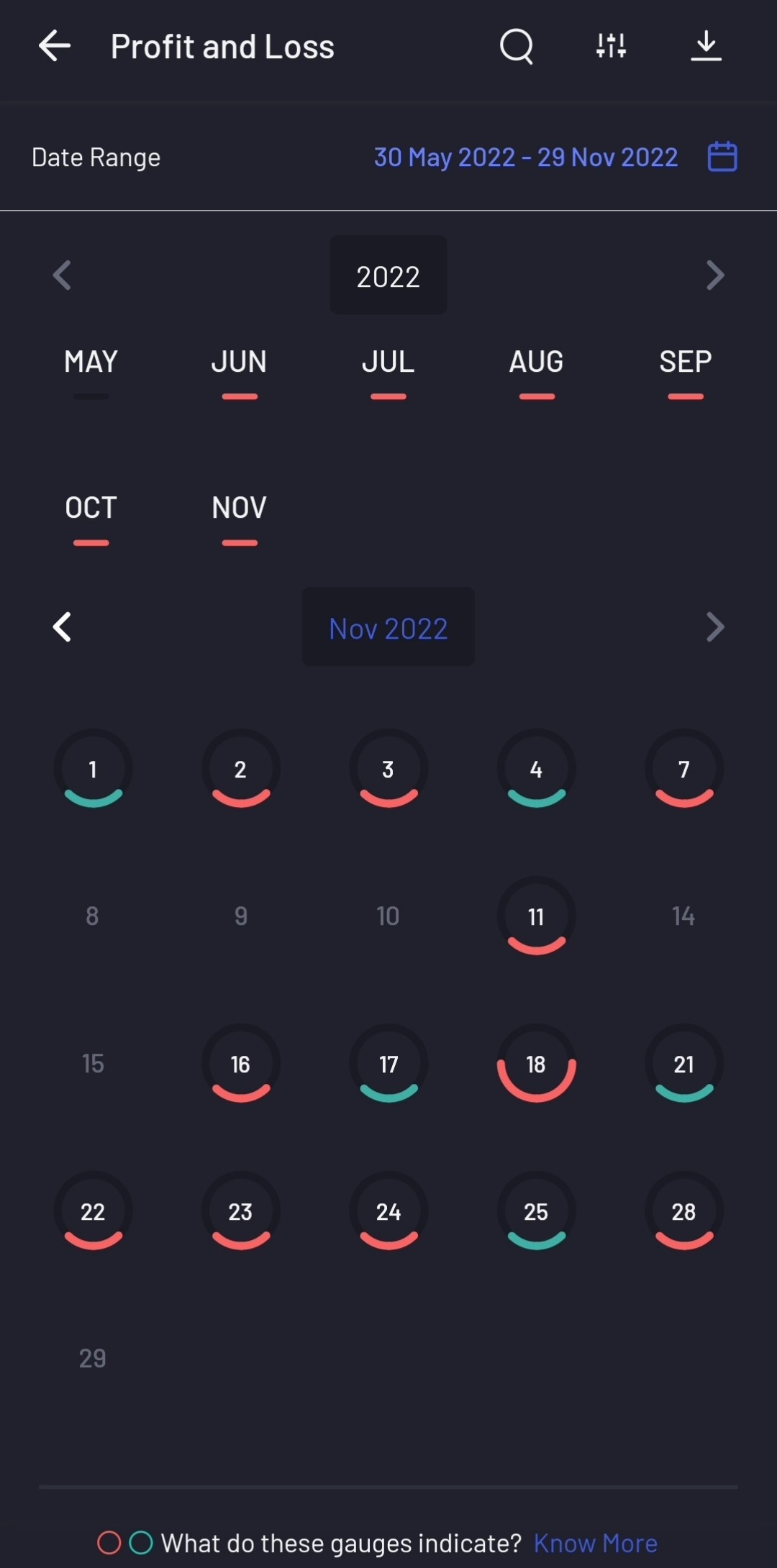Select day 18 in the calendar
The height and width of the screenshot is (1568, 777).
(536, 1065)
